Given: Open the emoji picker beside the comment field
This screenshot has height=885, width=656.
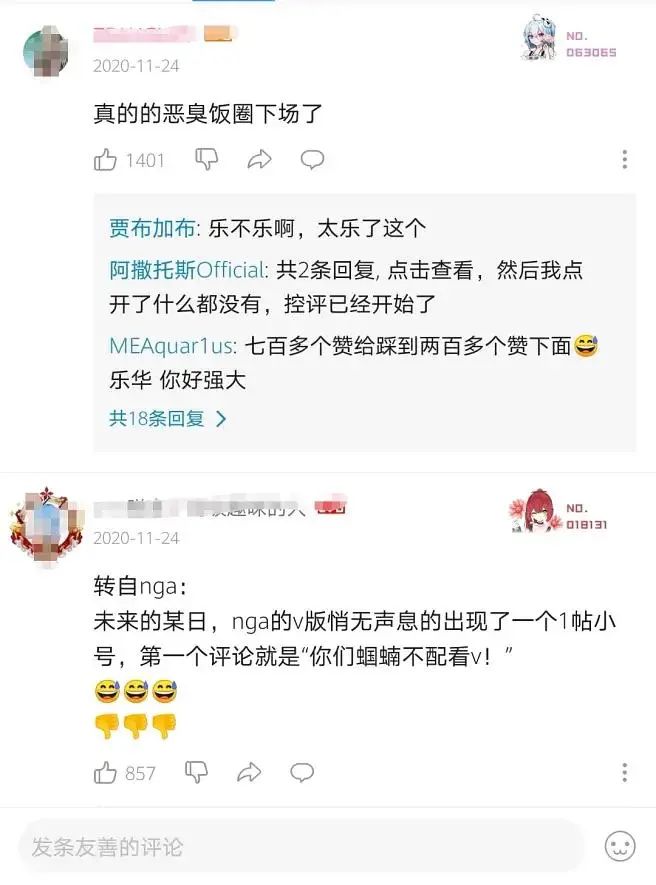Looking at the screenshot, I should point(620,847).
